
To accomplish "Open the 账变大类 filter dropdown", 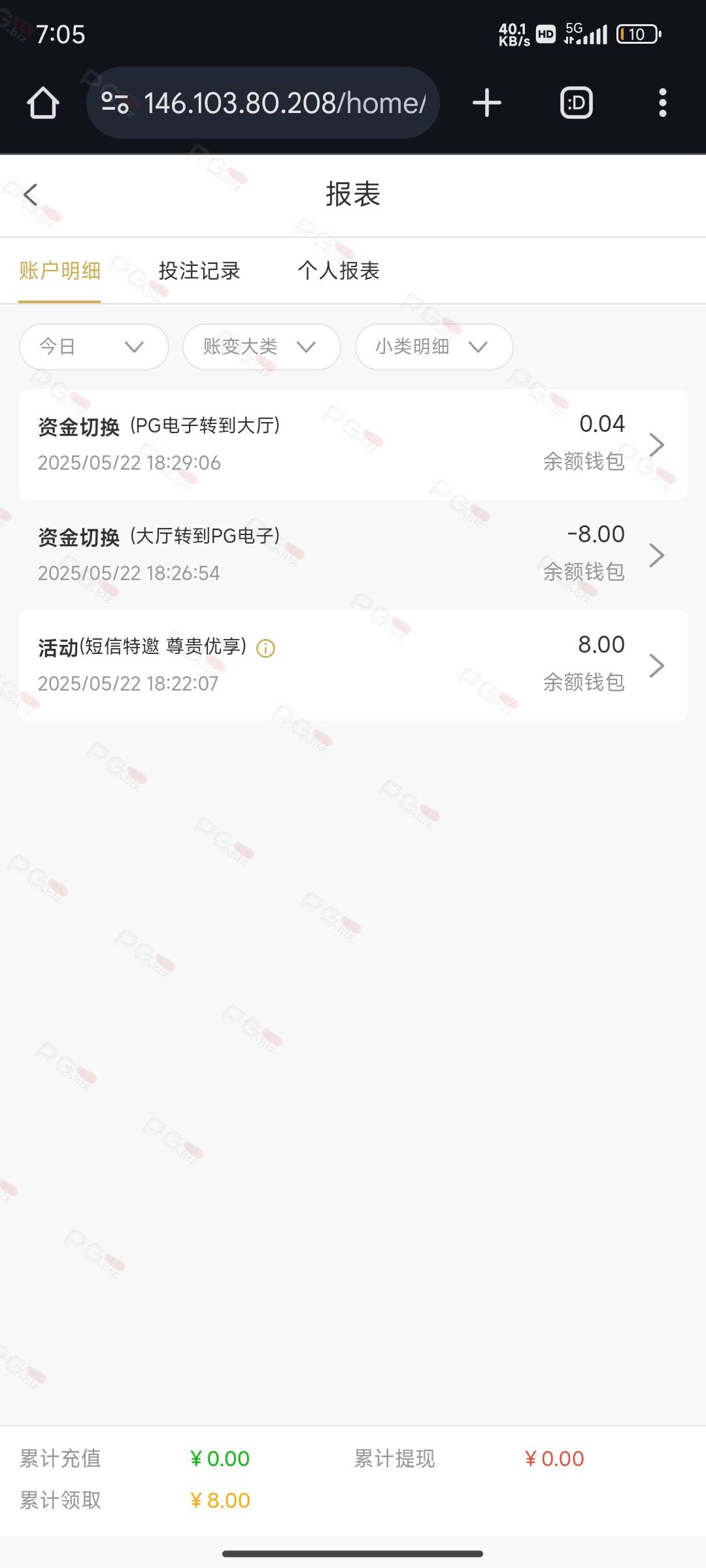I will click(261, 347).
